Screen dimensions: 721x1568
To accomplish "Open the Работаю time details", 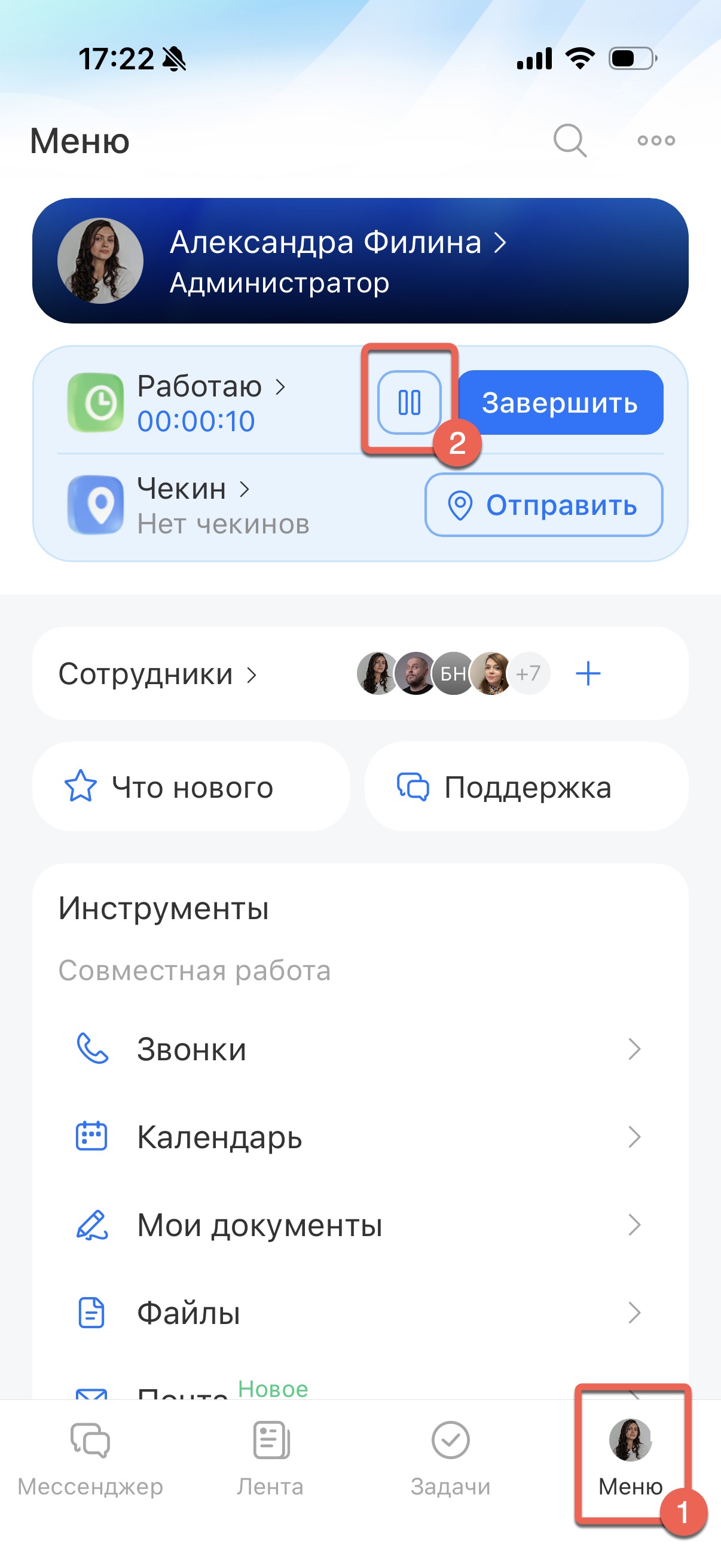I will pyautogui.click(x=210, y=402).
